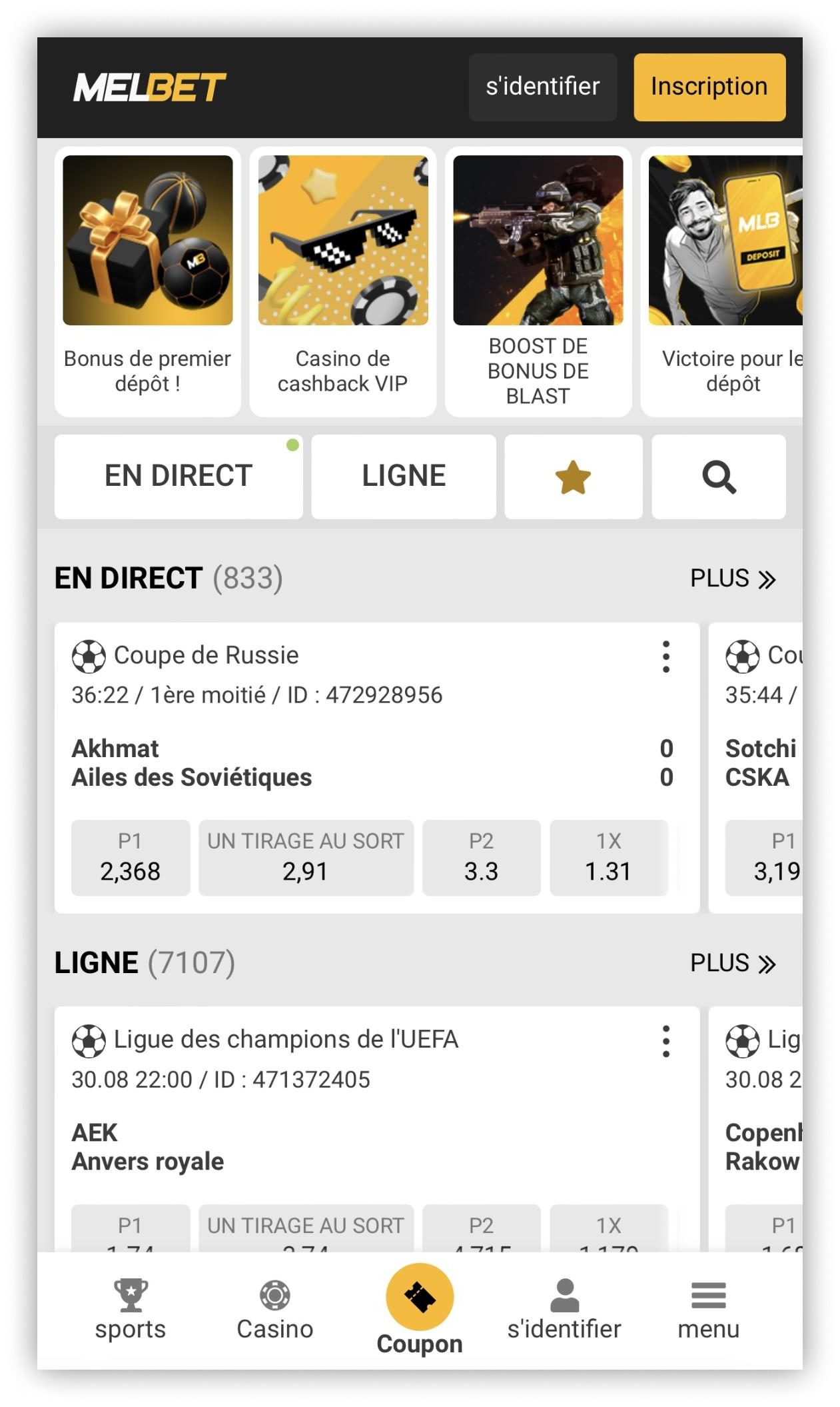The image size is (840, 1407).
Task: Click the search magnifier icon
Action: 718,475
